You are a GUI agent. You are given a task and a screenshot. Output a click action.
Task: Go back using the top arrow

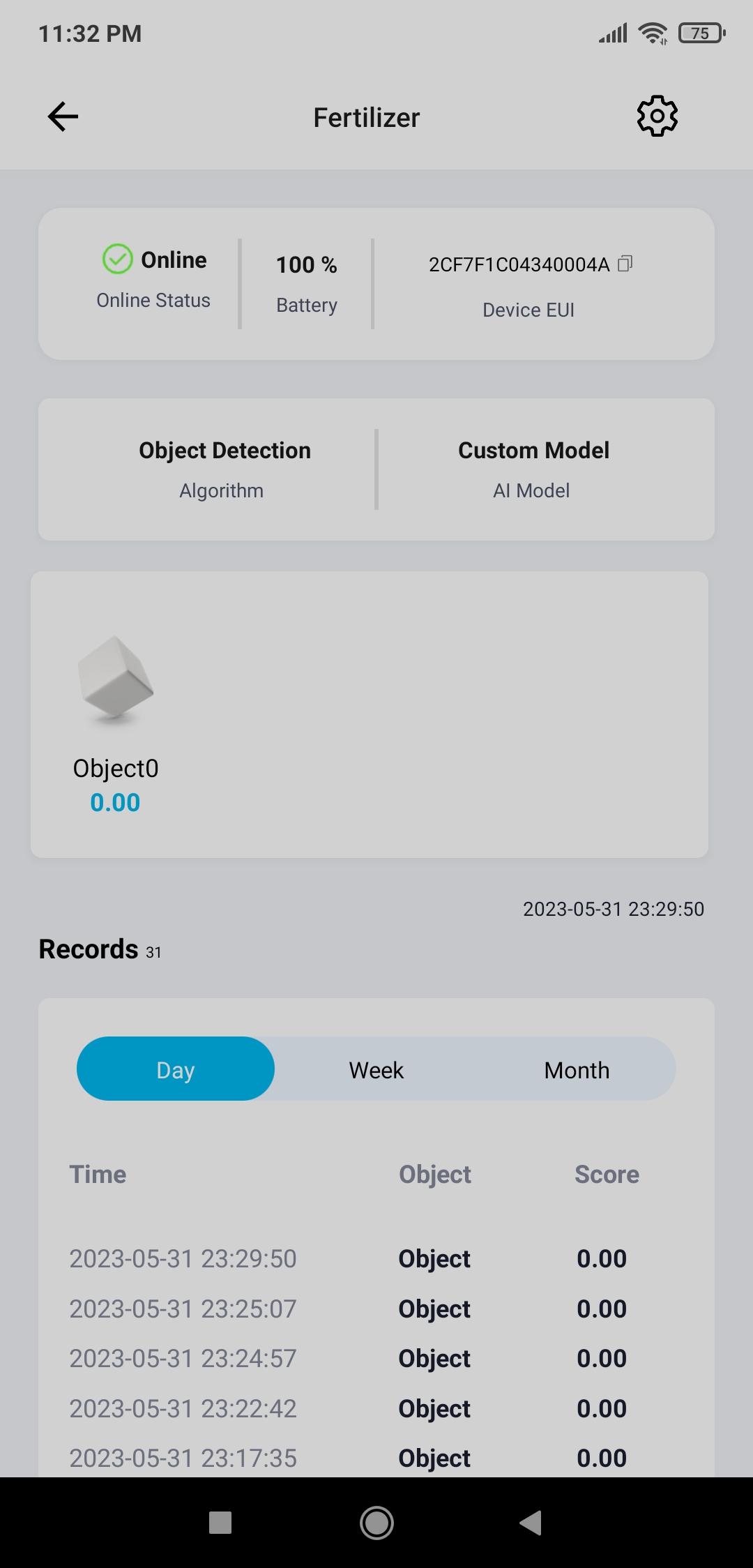click(63, 116)
